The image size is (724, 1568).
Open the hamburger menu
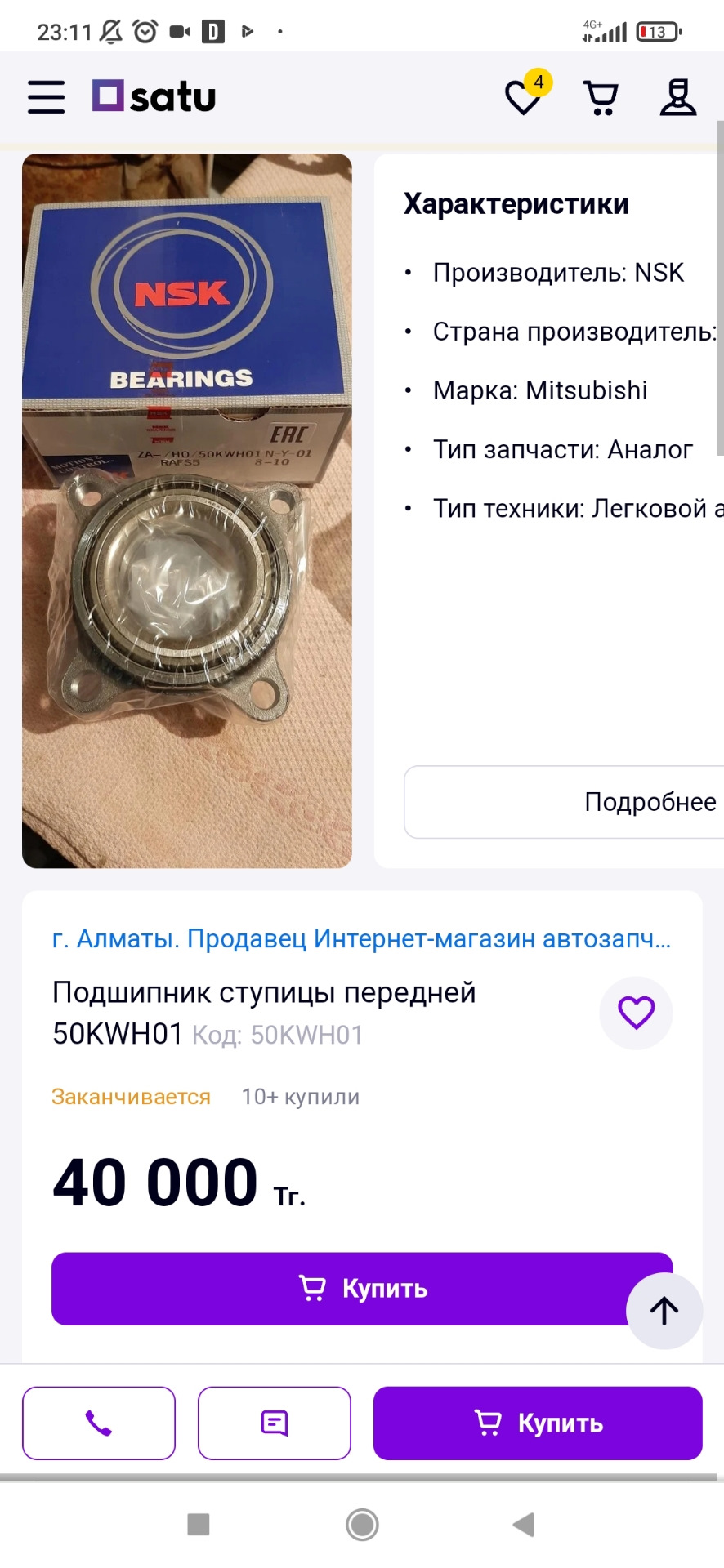[46, 97]
